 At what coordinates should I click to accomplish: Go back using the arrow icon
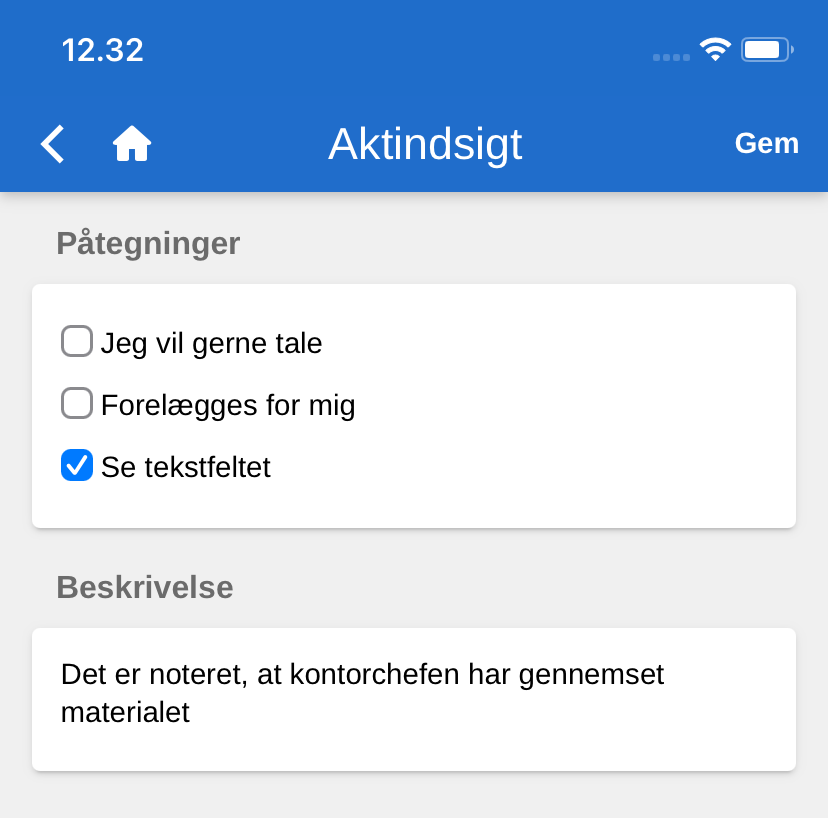53,144
